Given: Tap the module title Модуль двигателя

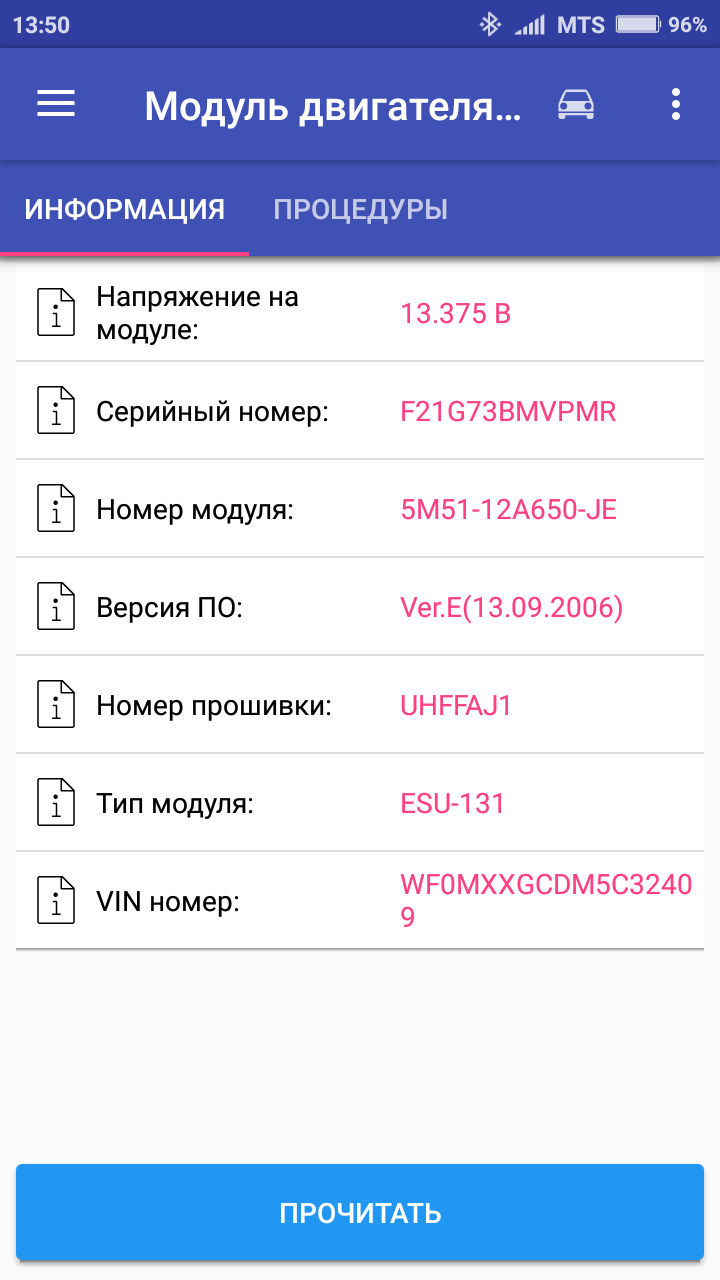Looking at the screenshot, I should tap(333, 104).
